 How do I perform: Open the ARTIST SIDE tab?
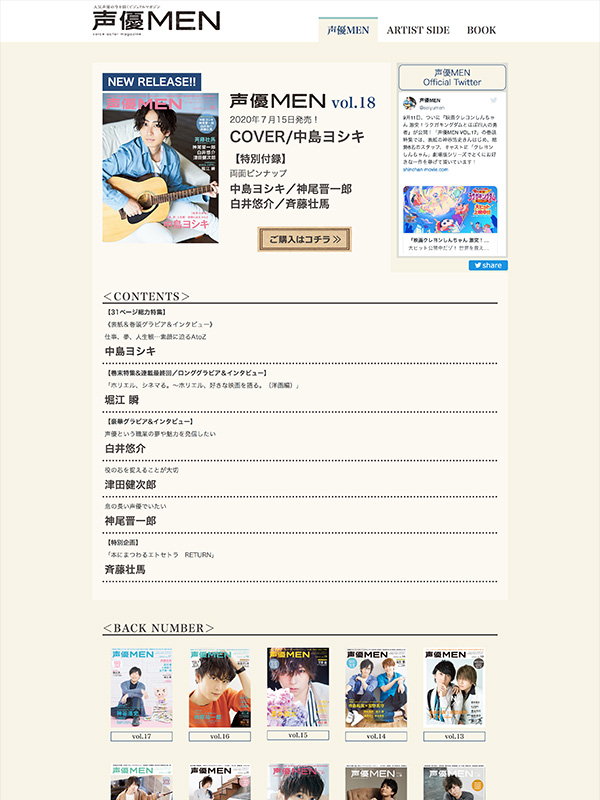(418, 30)
